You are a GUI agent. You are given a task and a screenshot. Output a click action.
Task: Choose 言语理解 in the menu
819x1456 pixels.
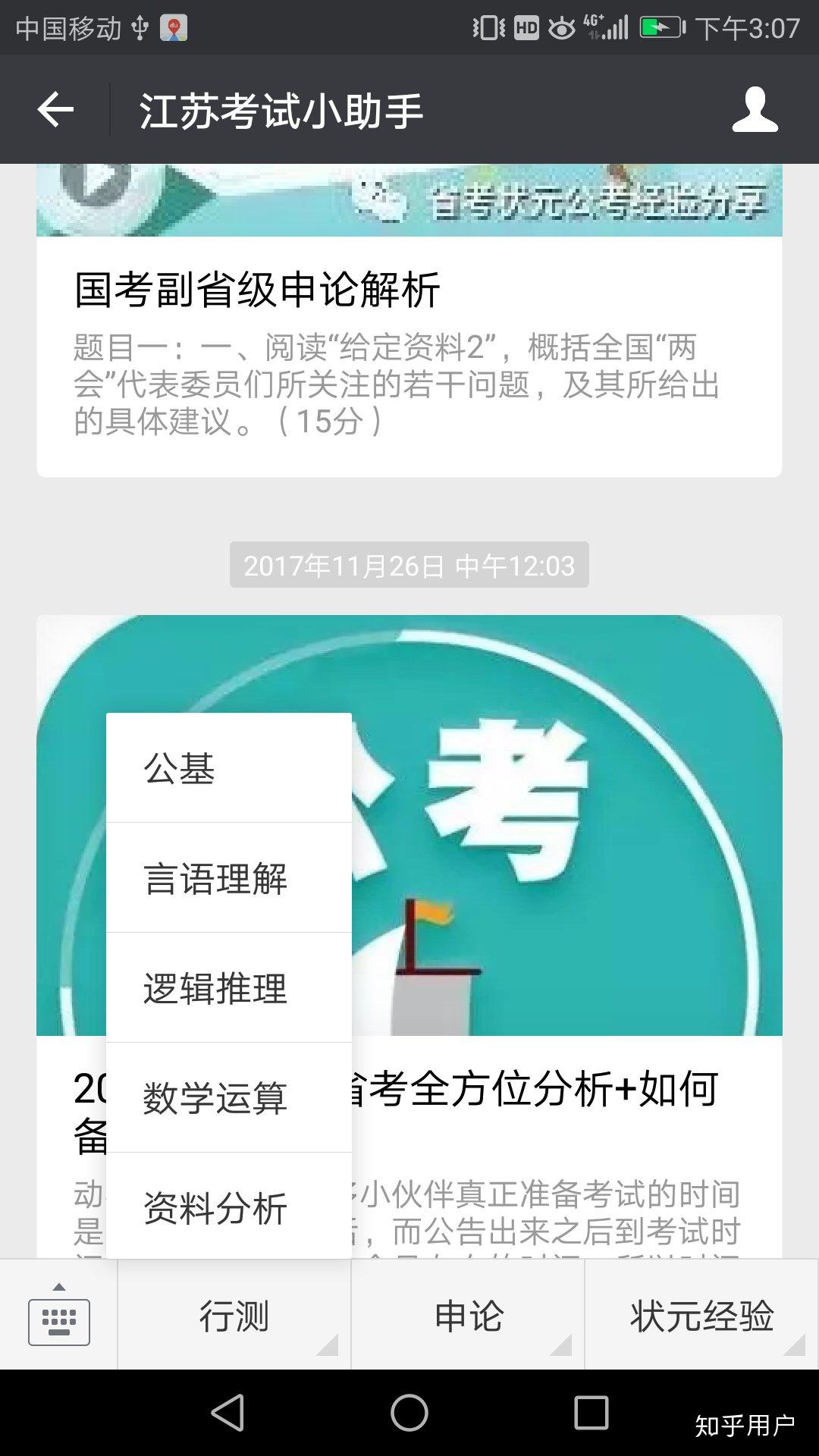point(228,878)
